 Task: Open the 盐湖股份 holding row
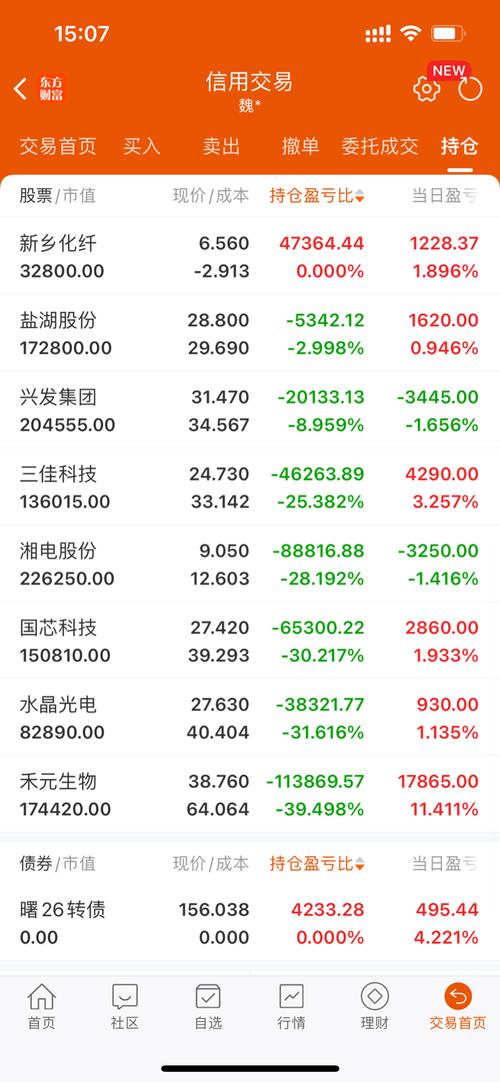(250, 334)
